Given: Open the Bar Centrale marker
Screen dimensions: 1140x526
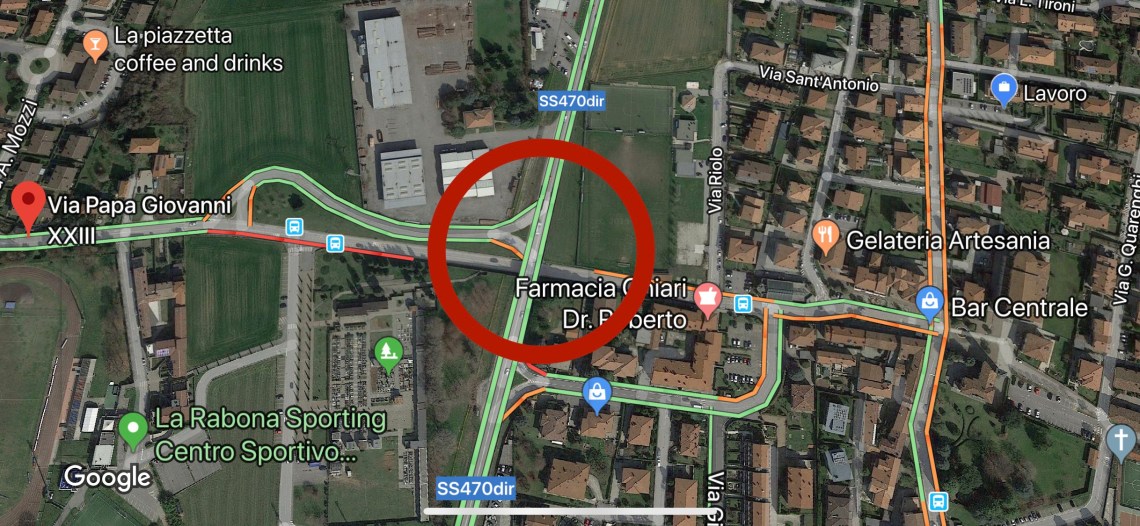Looking at the screenshot, I should pos(930,300).
